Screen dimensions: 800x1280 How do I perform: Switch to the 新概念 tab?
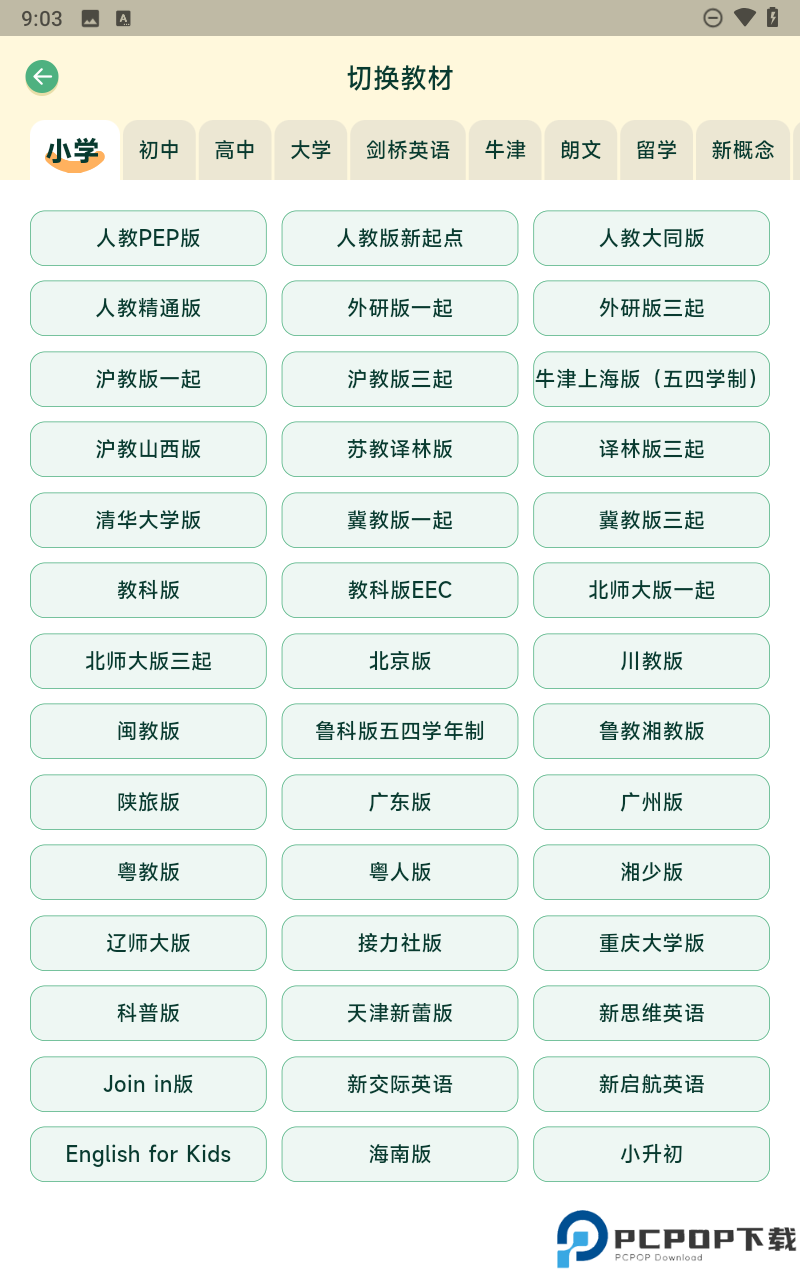tap(743, 149)
